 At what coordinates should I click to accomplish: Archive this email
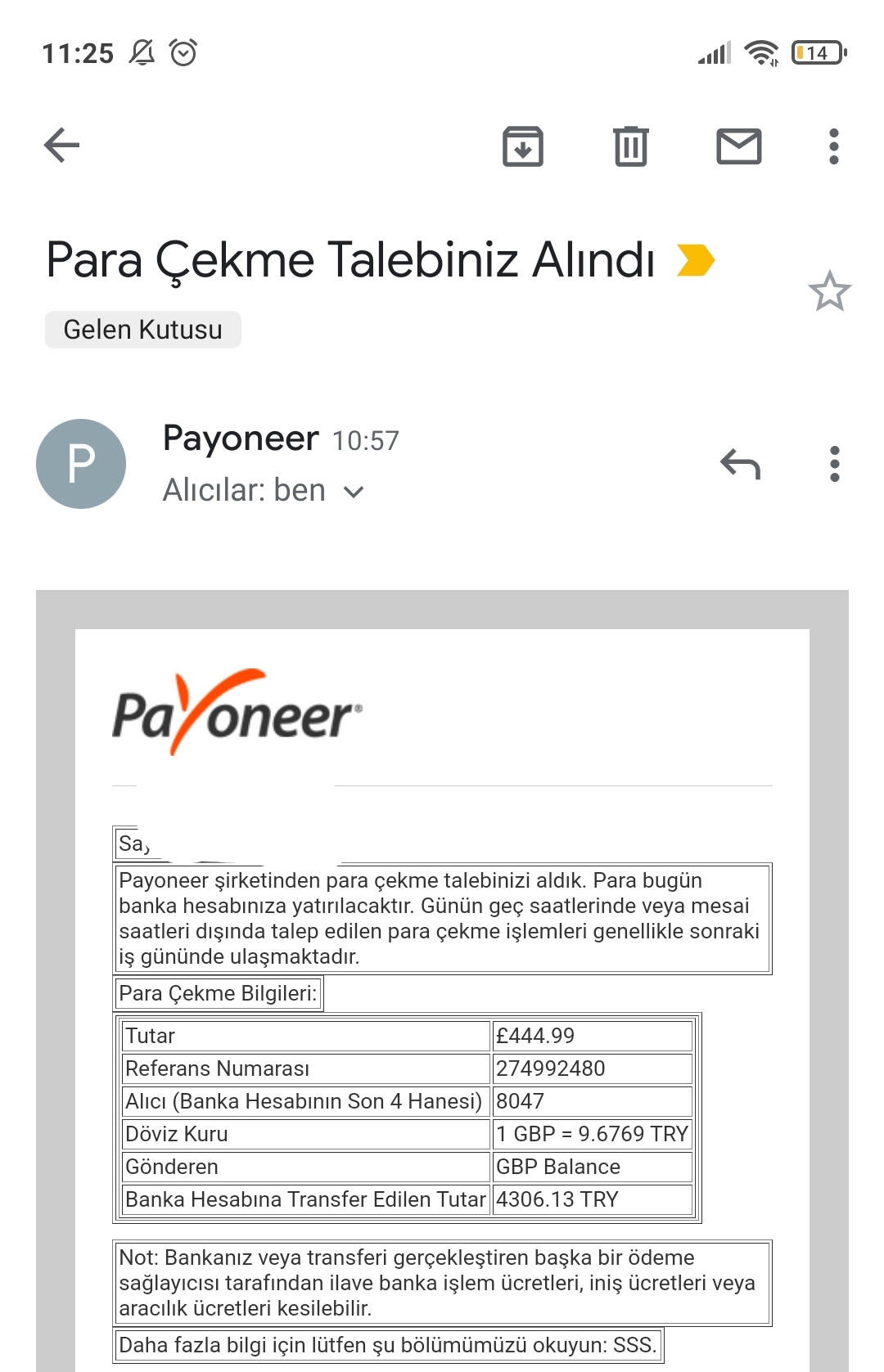(522, 146)
